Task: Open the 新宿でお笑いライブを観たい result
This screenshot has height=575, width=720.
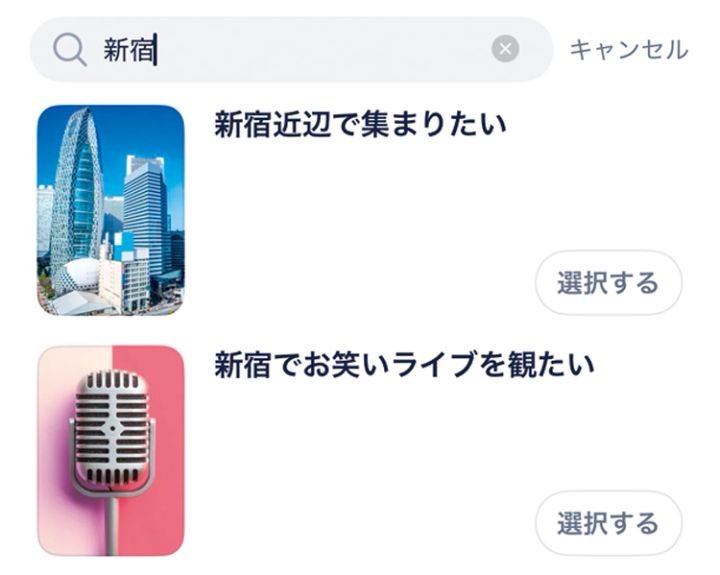Action: pos(404,365)
